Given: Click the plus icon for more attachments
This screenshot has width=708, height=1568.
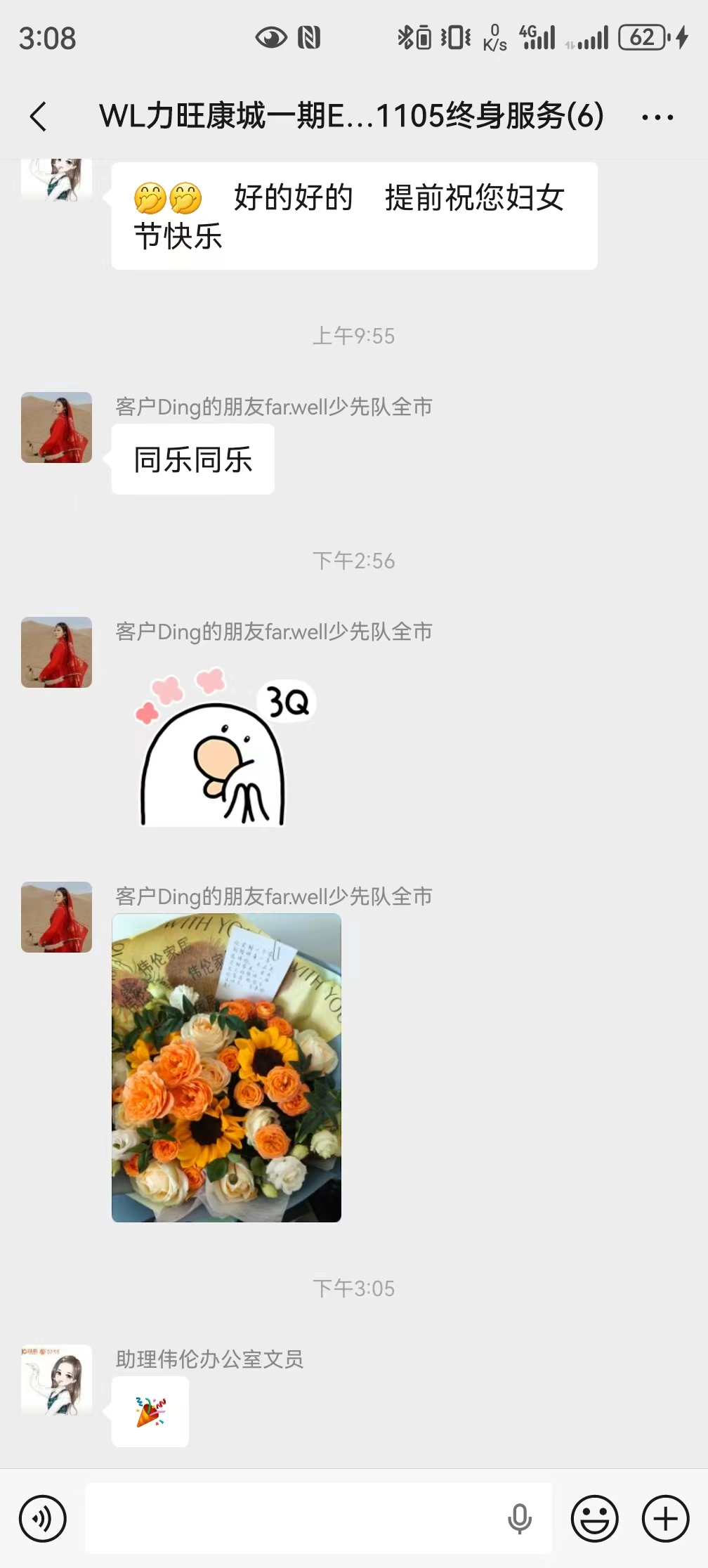Looking at the screenshot, I should pyautogui.click(x=663, y=1518).
